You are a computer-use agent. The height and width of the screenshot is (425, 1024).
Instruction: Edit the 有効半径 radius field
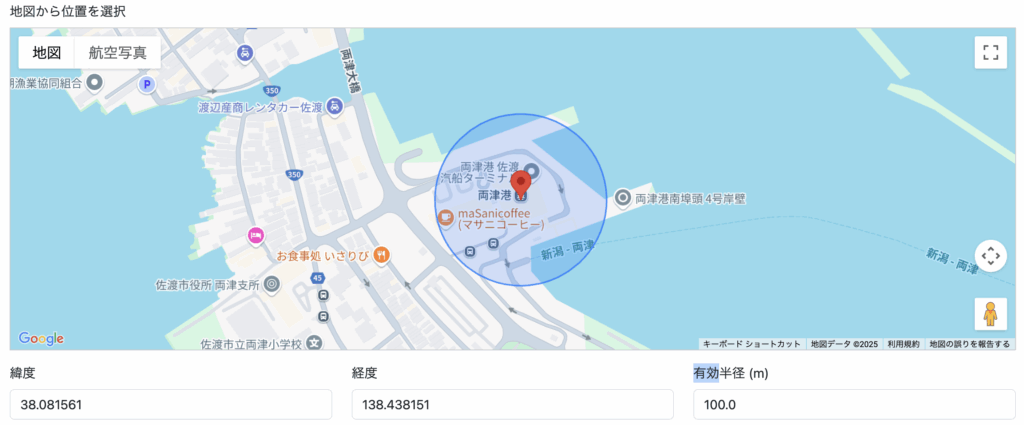853,405
